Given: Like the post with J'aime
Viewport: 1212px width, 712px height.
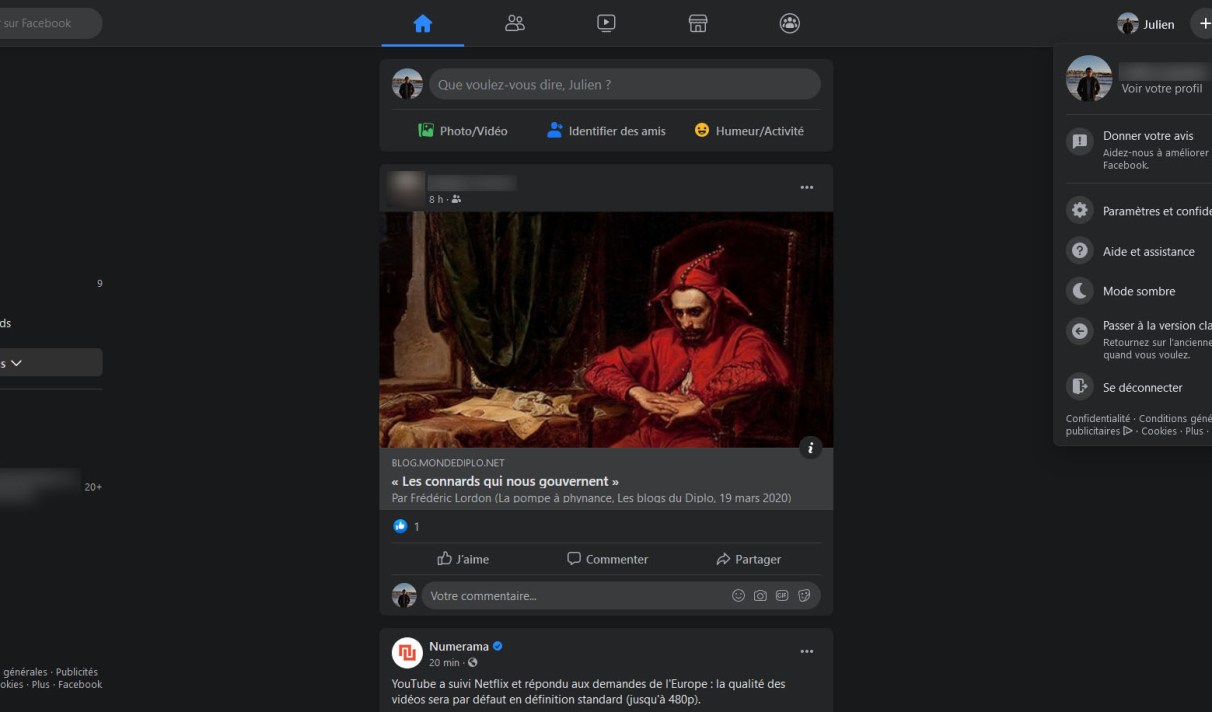Looking at the screenshot, I should pyautogui.click(x=463, y=559).
